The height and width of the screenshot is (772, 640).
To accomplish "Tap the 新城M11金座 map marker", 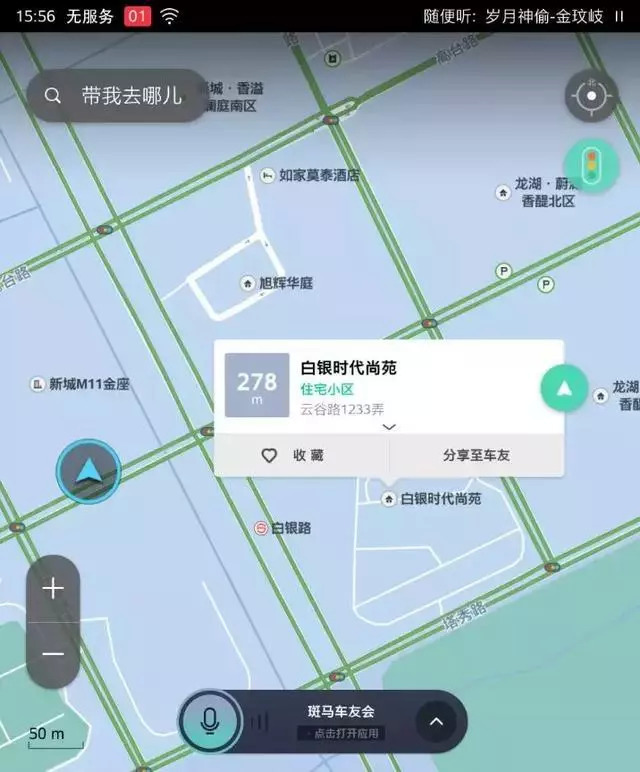I will [x=38, y=384].
